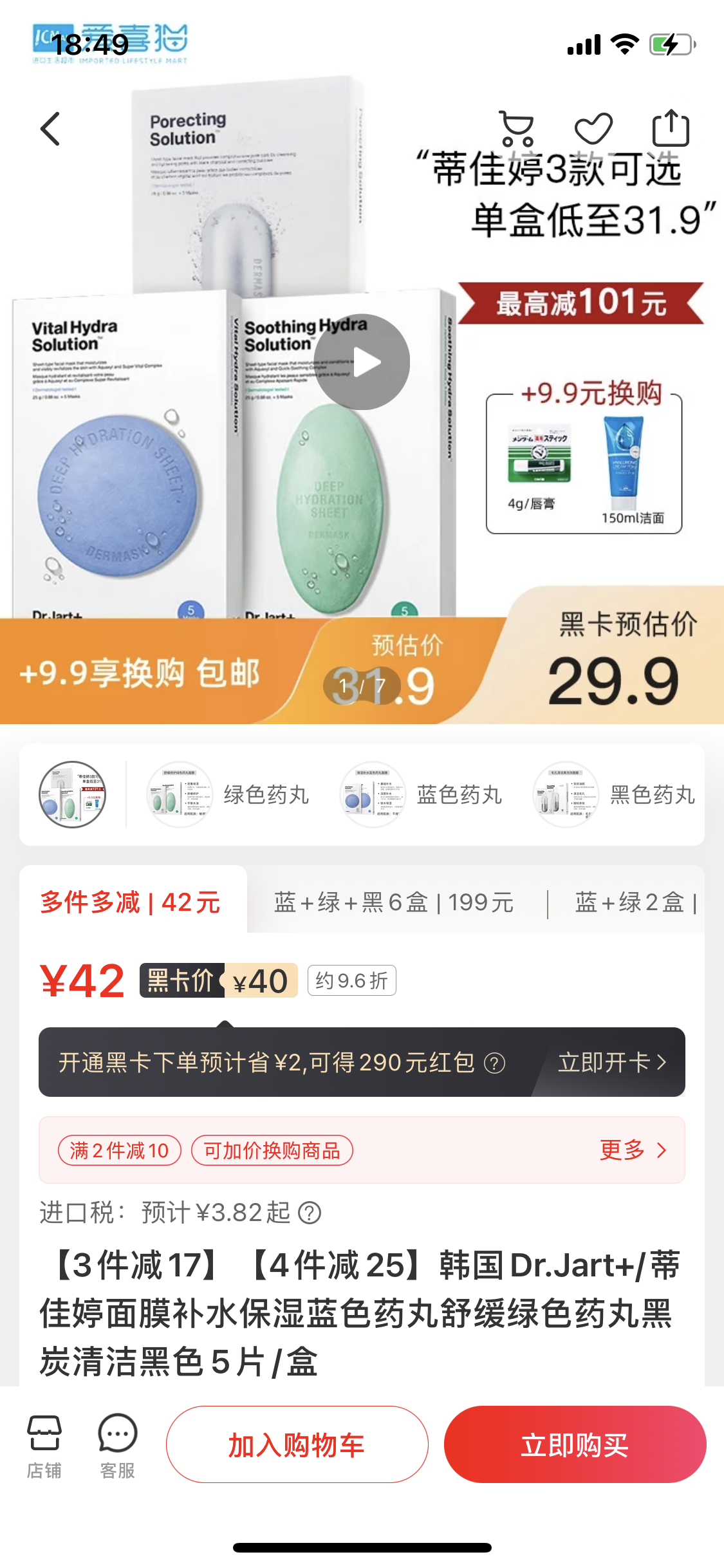Switch to 蓝+绿+黑6盒 | 199元 tab
Screen dimensions: 724x1568
click(x=394, y=902)
